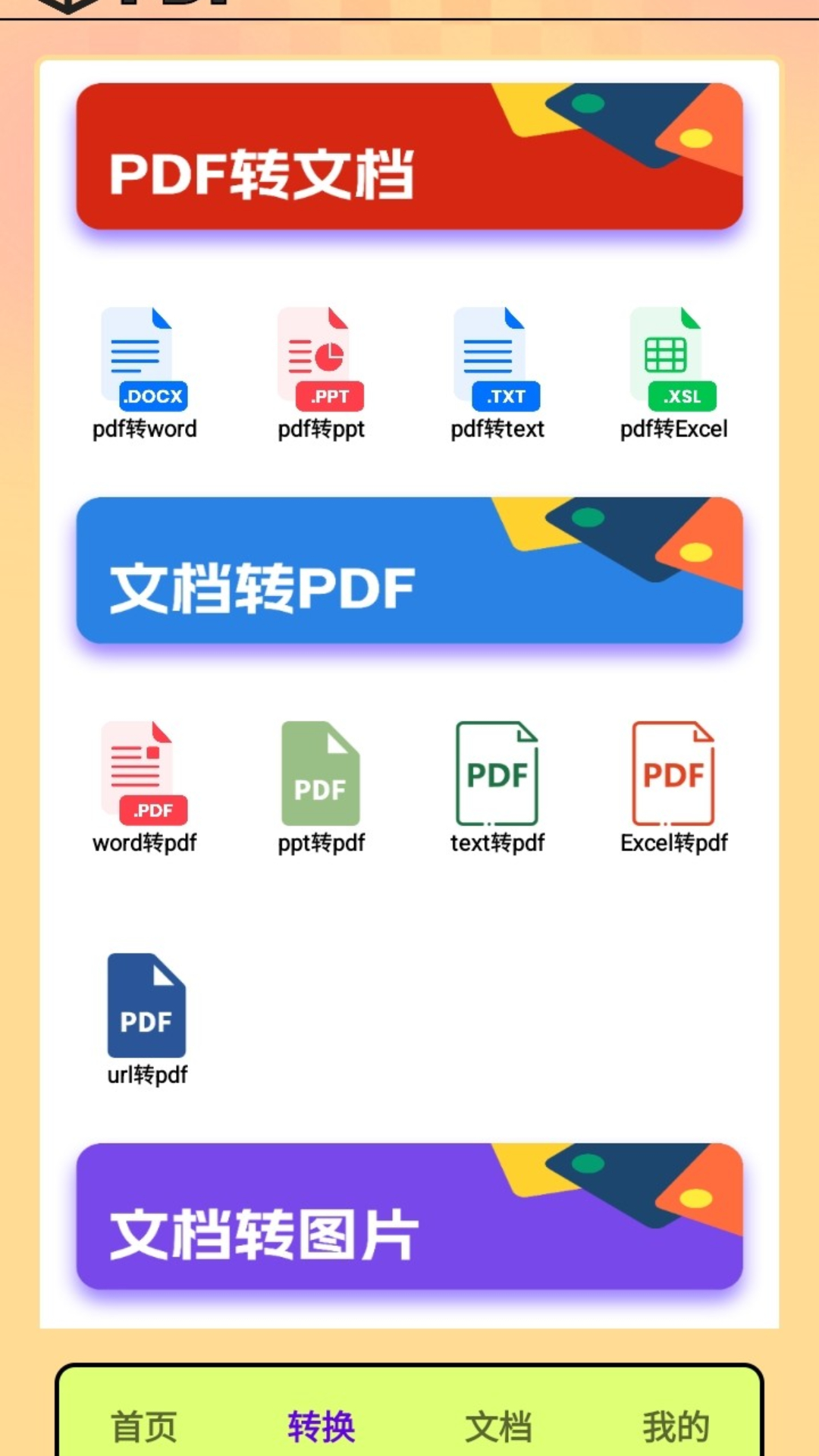The height and width of the screenshot is (1456, 819).
Task: Switch to the 我的 tab
Action: (x=673, y=1424)
